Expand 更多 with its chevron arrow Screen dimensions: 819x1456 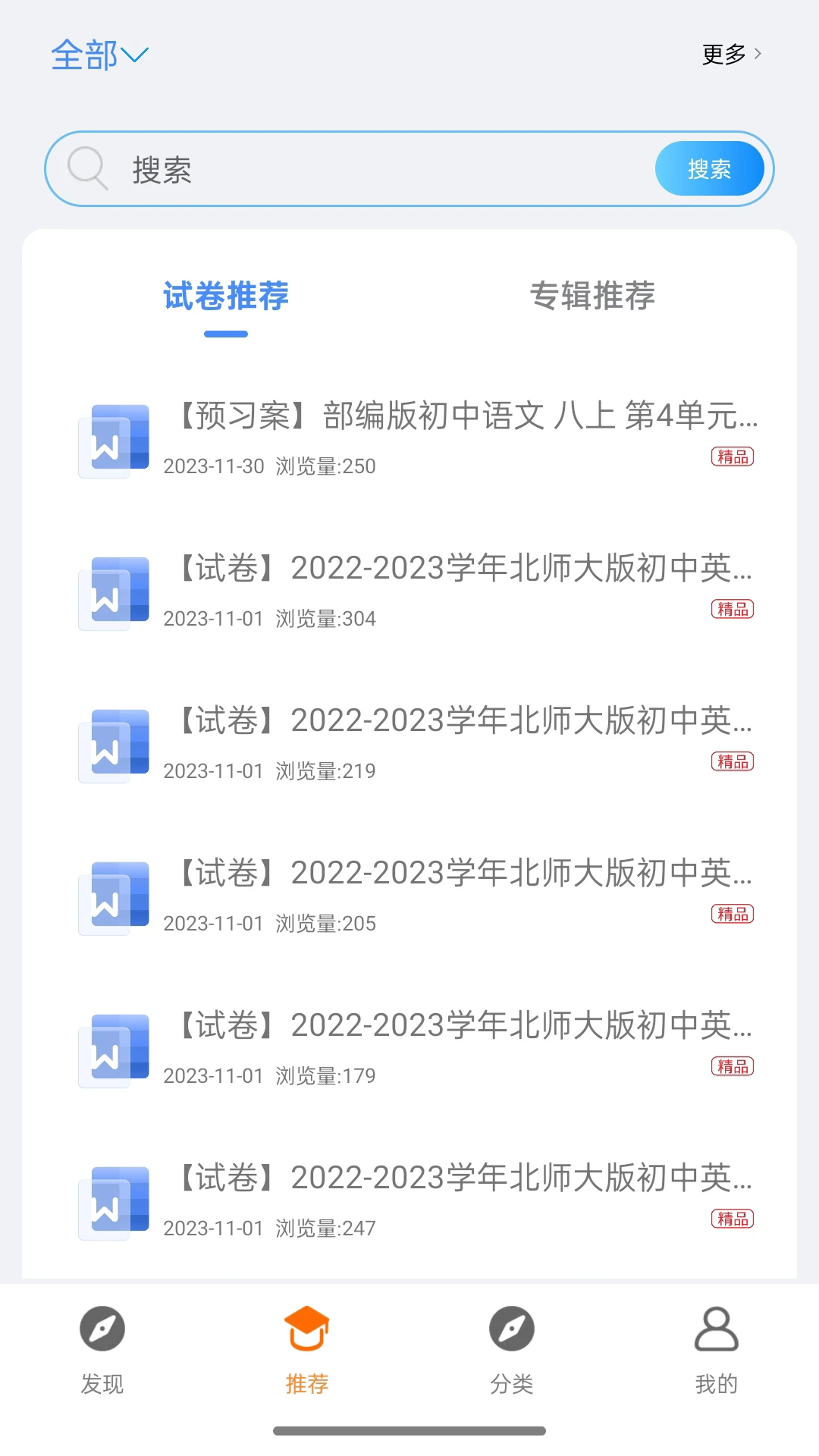[731, 54]
